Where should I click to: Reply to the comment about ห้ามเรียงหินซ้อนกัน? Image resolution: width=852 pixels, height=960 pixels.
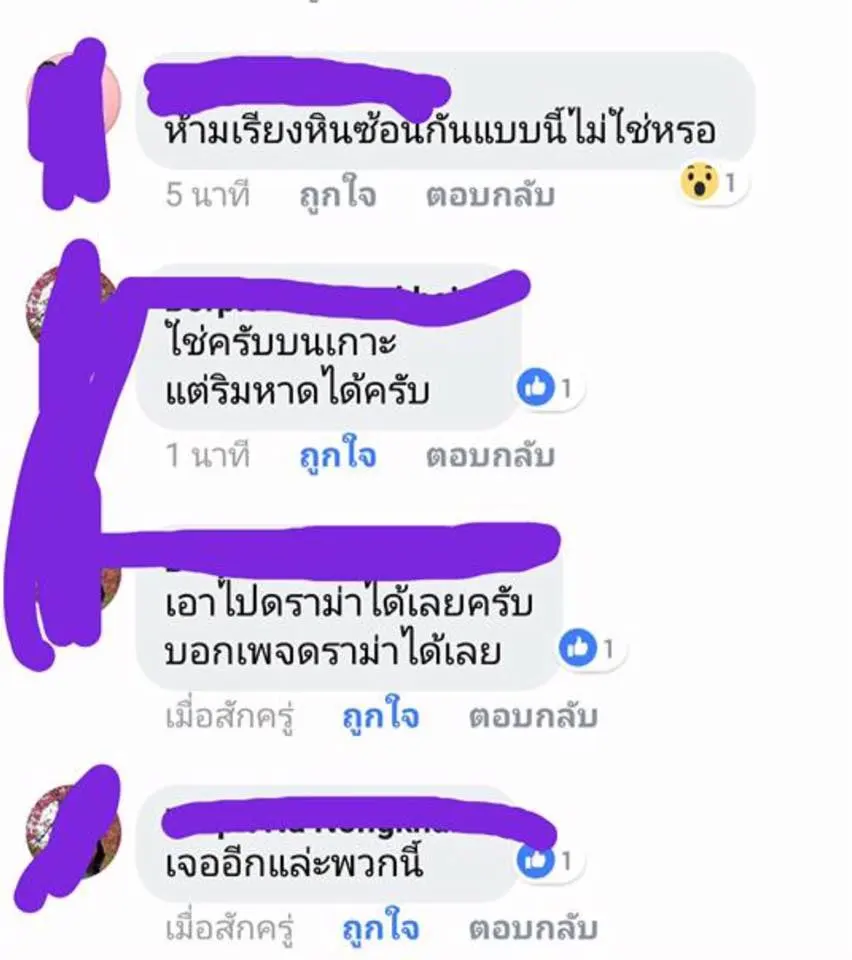point(490,194)
